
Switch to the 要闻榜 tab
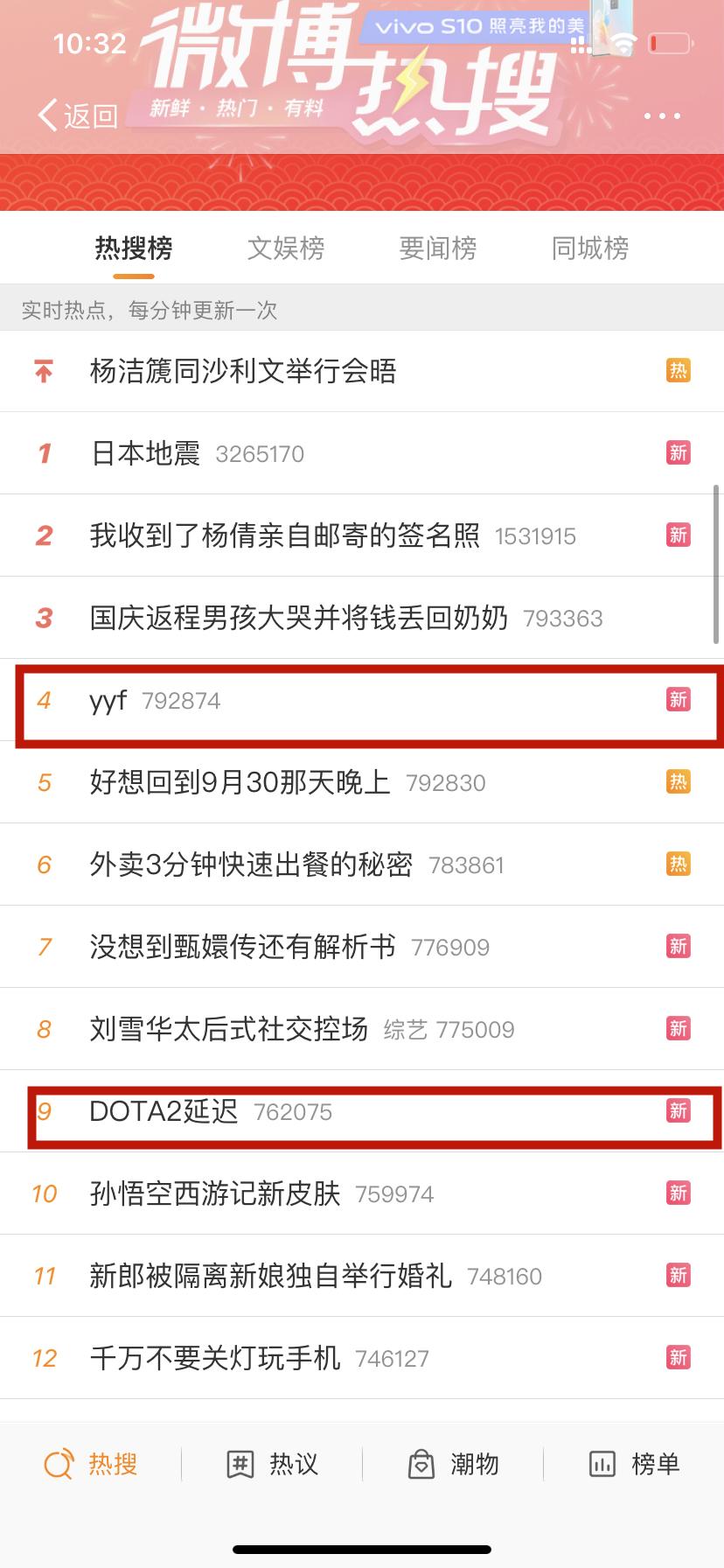coord(437,248)
